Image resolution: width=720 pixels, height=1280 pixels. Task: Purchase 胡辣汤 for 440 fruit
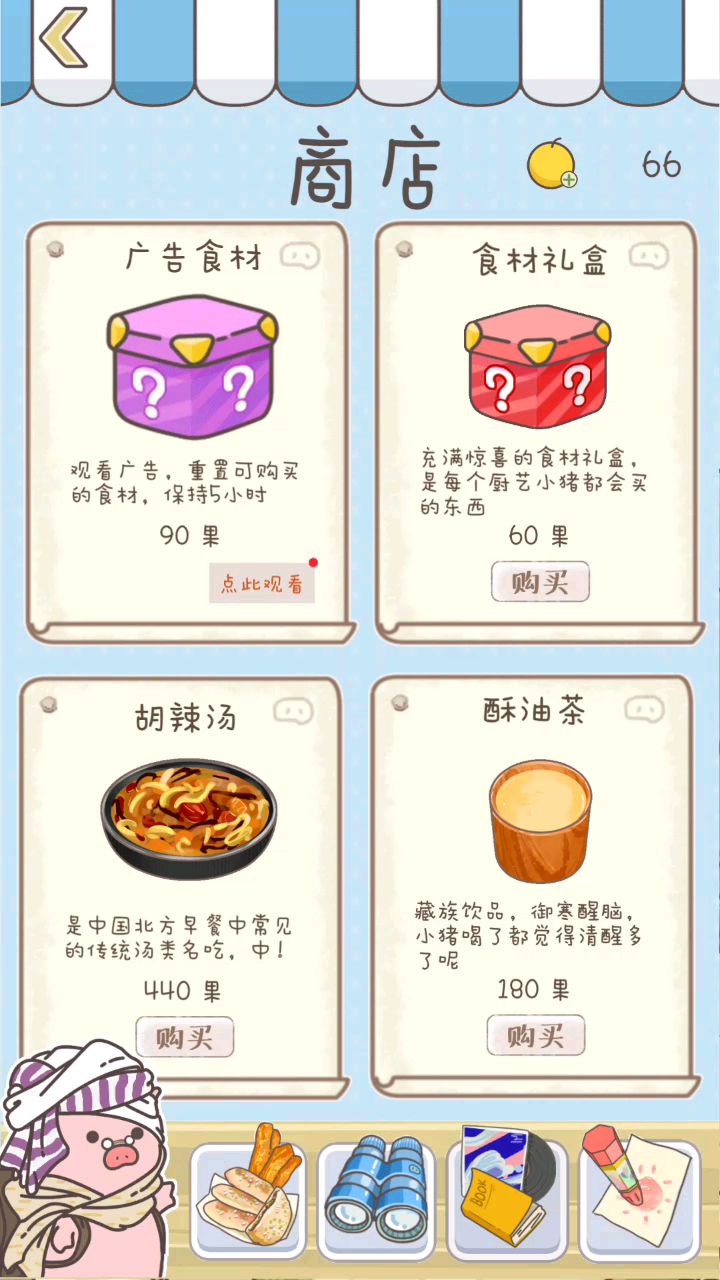[x=185, y=1037]
